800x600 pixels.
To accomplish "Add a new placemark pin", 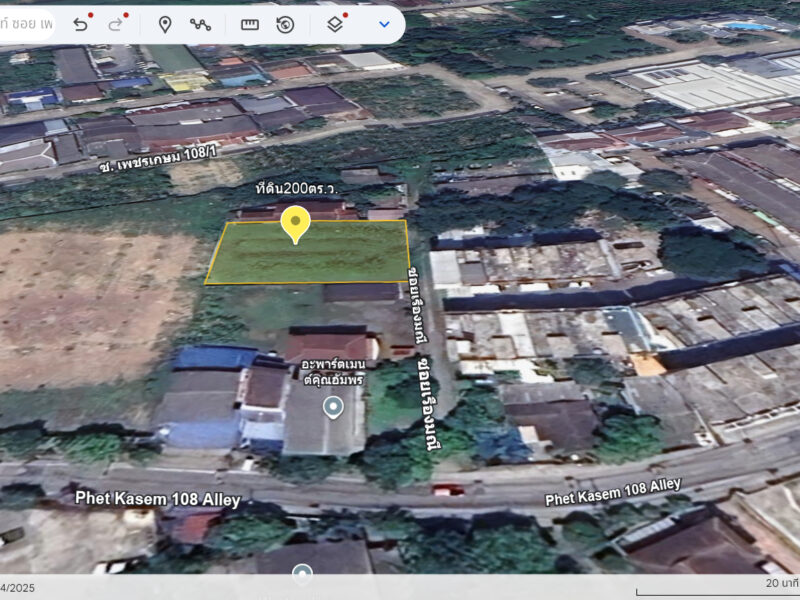I will (165, 24).
